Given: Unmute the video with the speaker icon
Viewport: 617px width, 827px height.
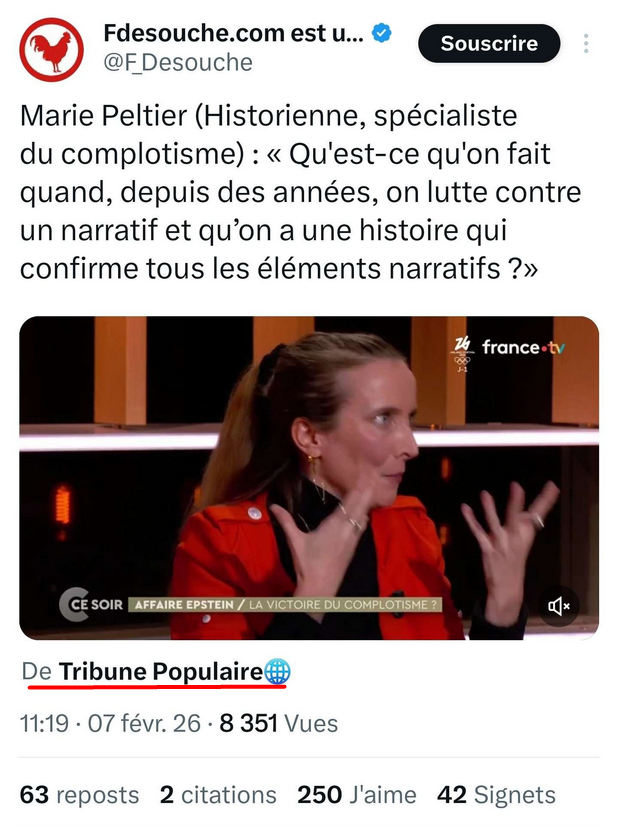Looking at the screenshot, I should coord(559,605).
